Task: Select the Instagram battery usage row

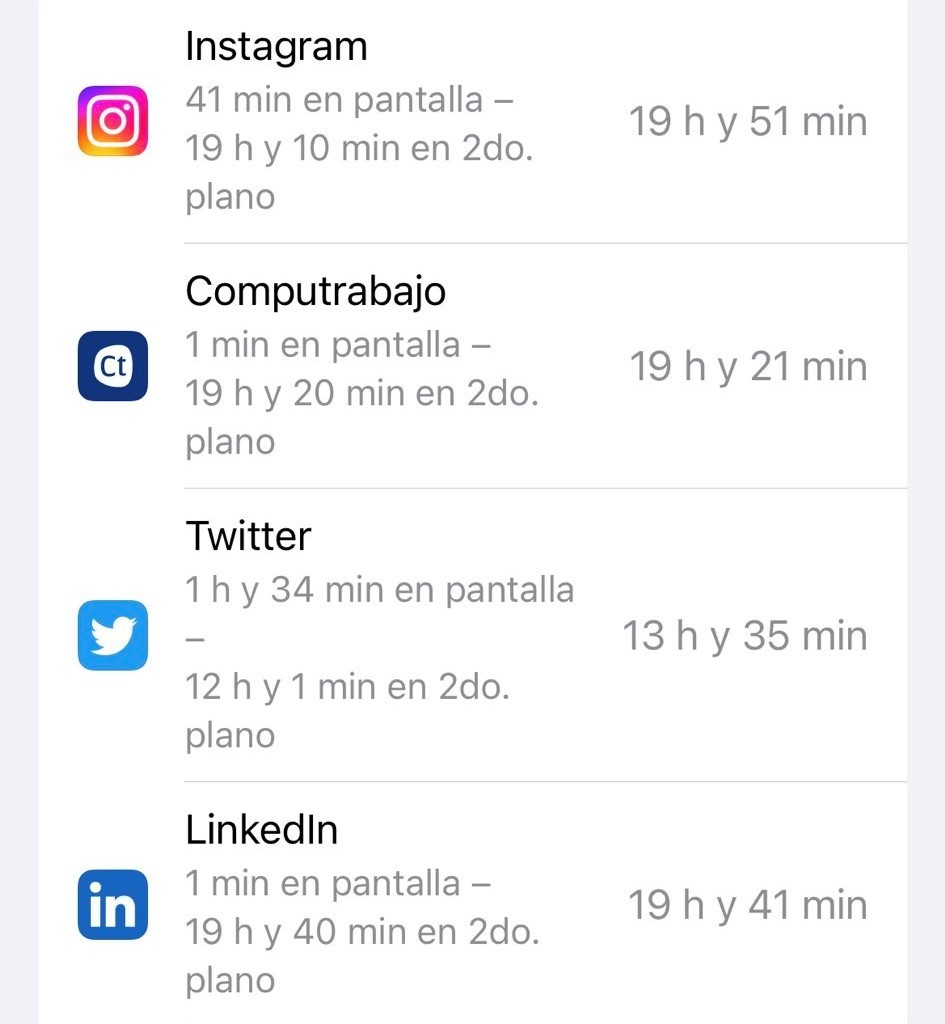Action: tap(472, 122)
